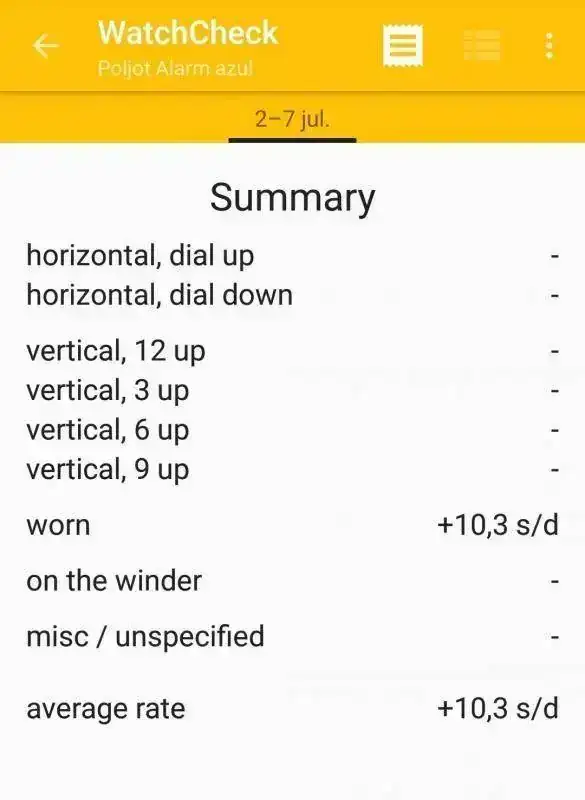Open the summary receipt icon

403,46
